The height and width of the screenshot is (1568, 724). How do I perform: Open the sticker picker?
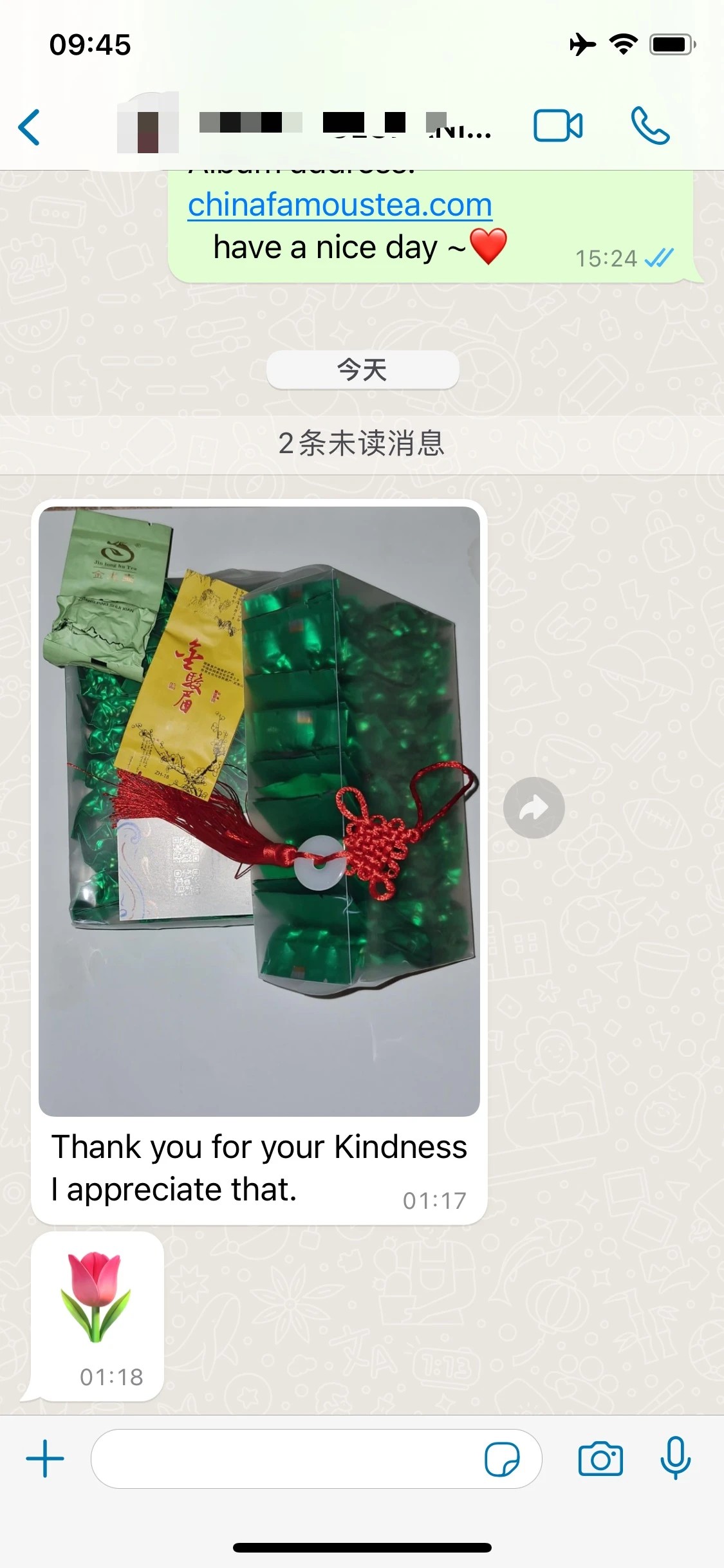[502, 1459]
